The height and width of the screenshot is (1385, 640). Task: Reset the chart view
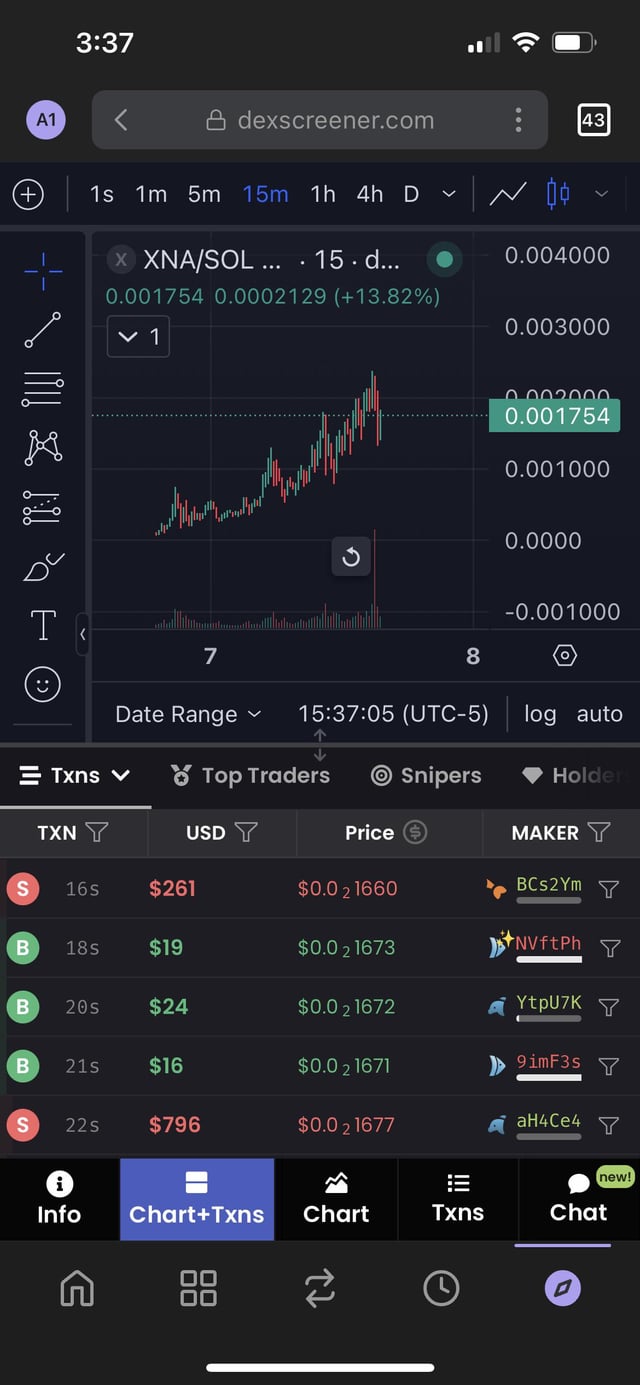point(351,557)
